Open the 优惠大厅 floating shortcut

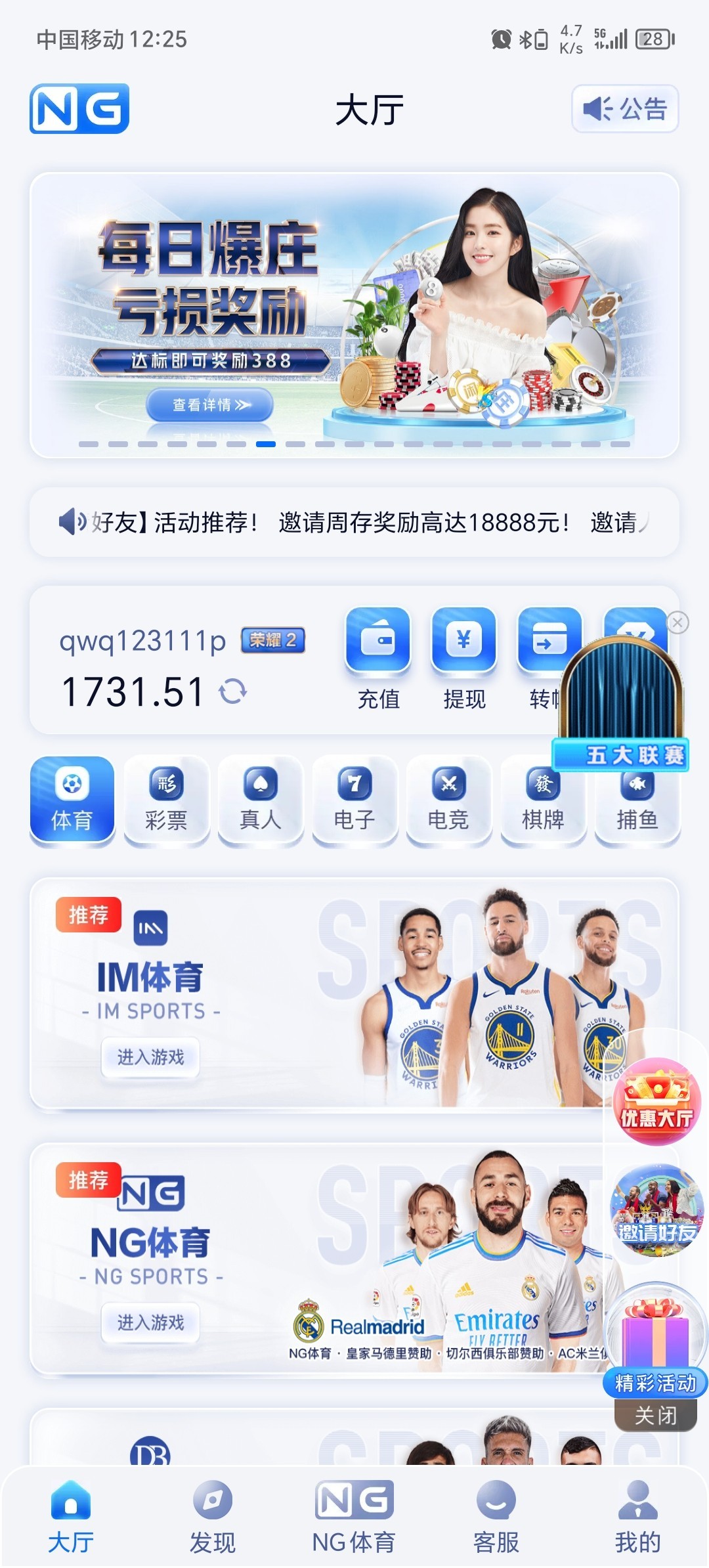point(656,1102)
